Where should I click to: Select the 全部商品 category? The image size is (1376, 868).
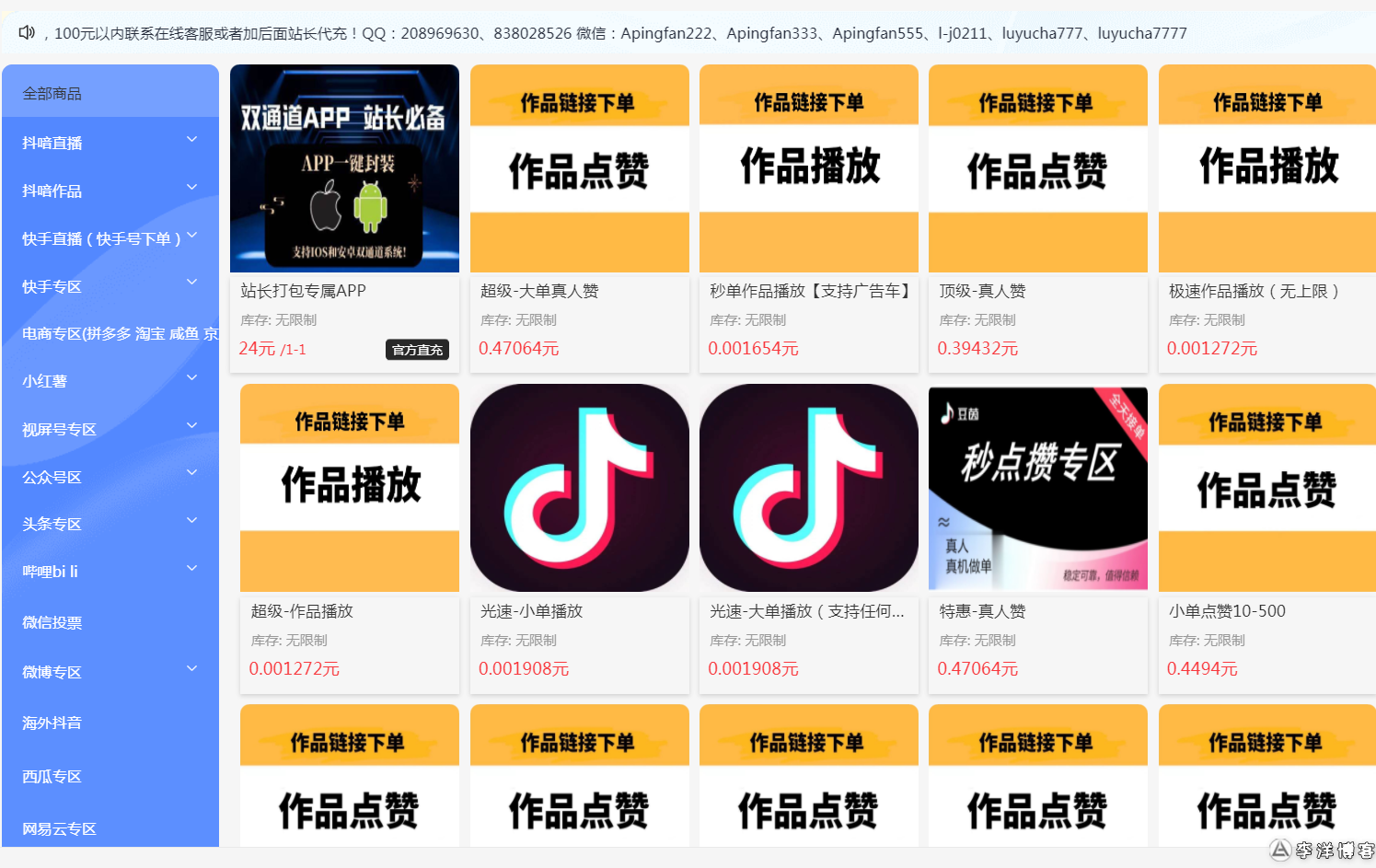point(52,94)
